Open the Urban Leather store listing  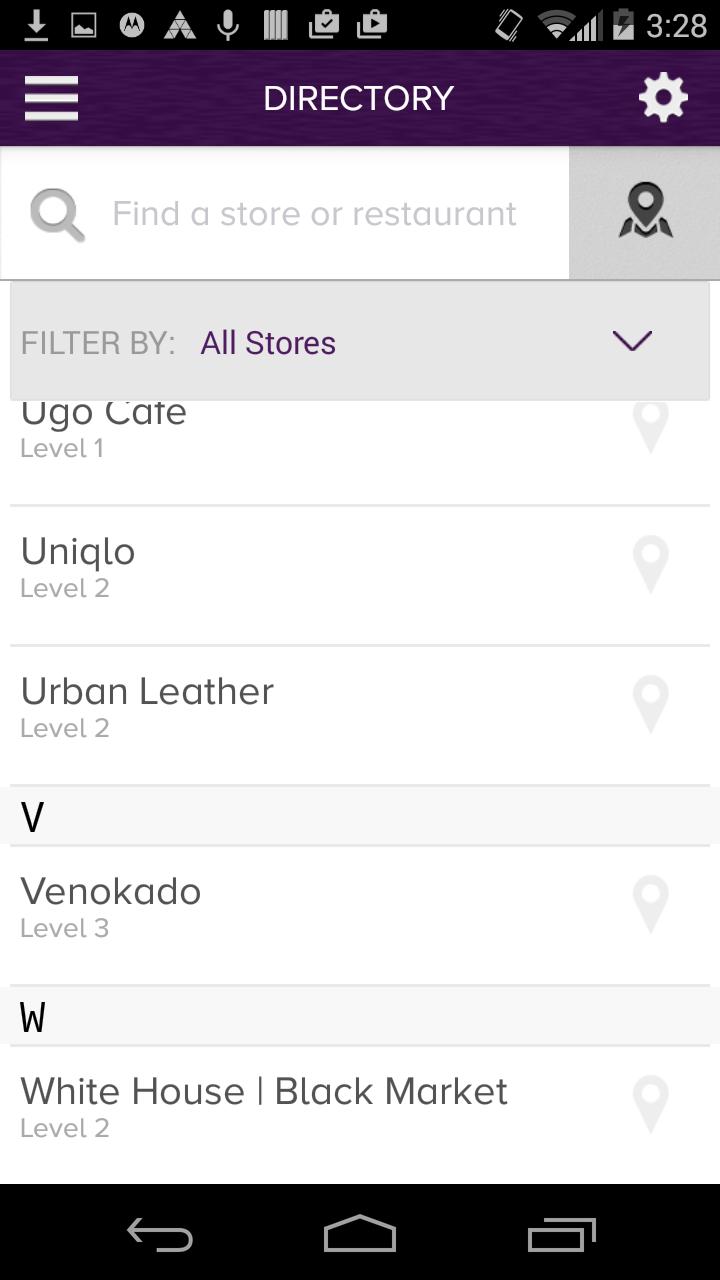(x=300, y=708)
